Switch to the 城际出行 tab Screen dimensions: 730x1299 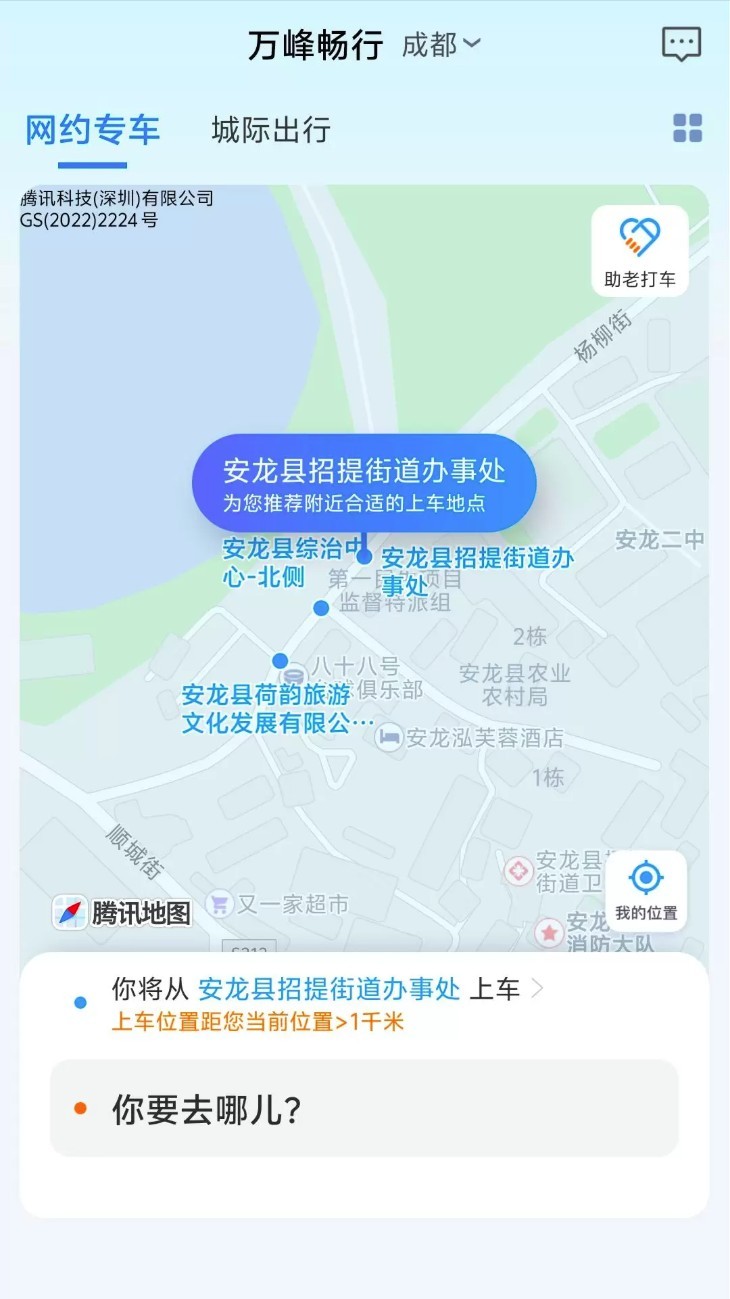click(x=271, y=130)
